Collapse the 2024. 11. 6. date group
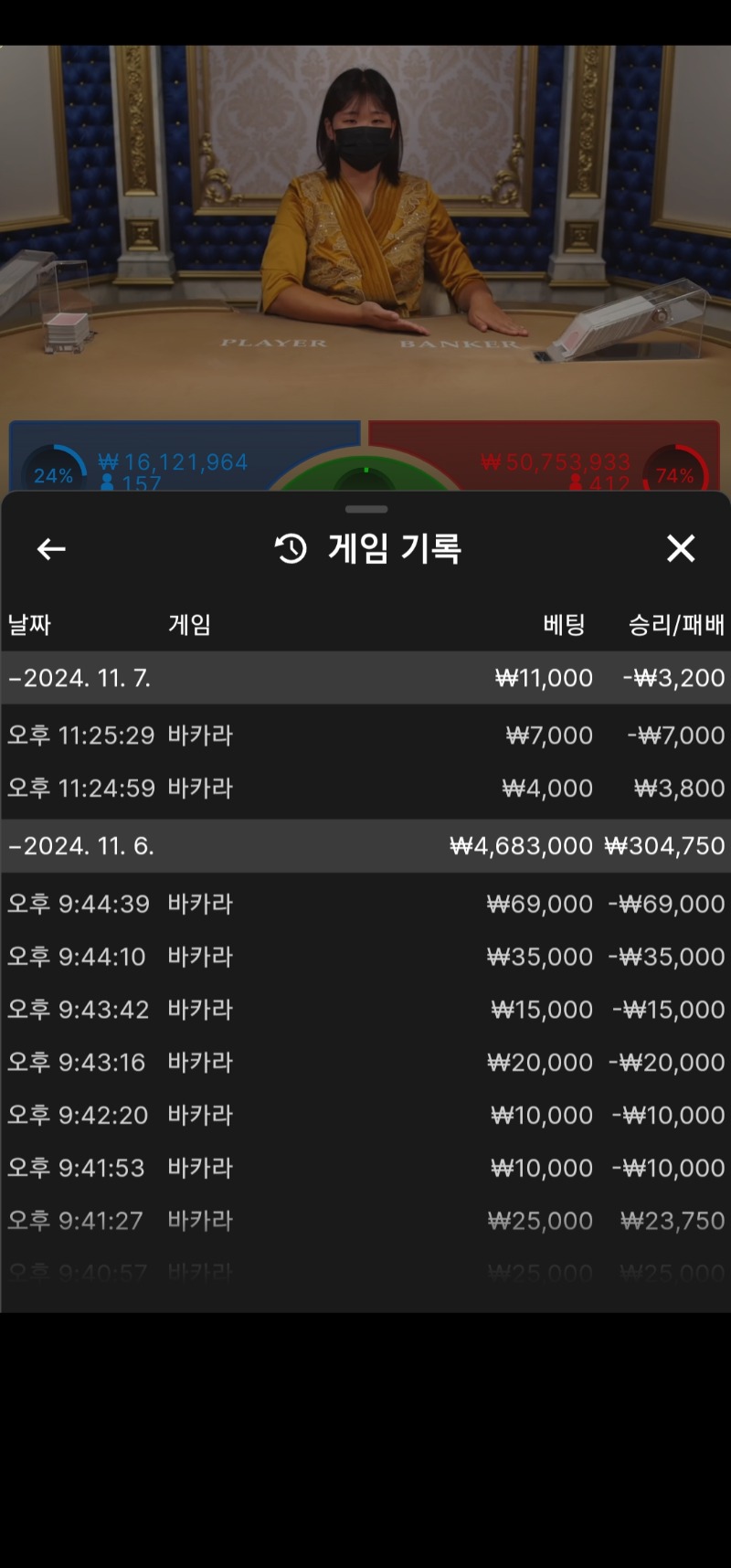Viewport: 731px width, 1568px height. click(365, 846)
